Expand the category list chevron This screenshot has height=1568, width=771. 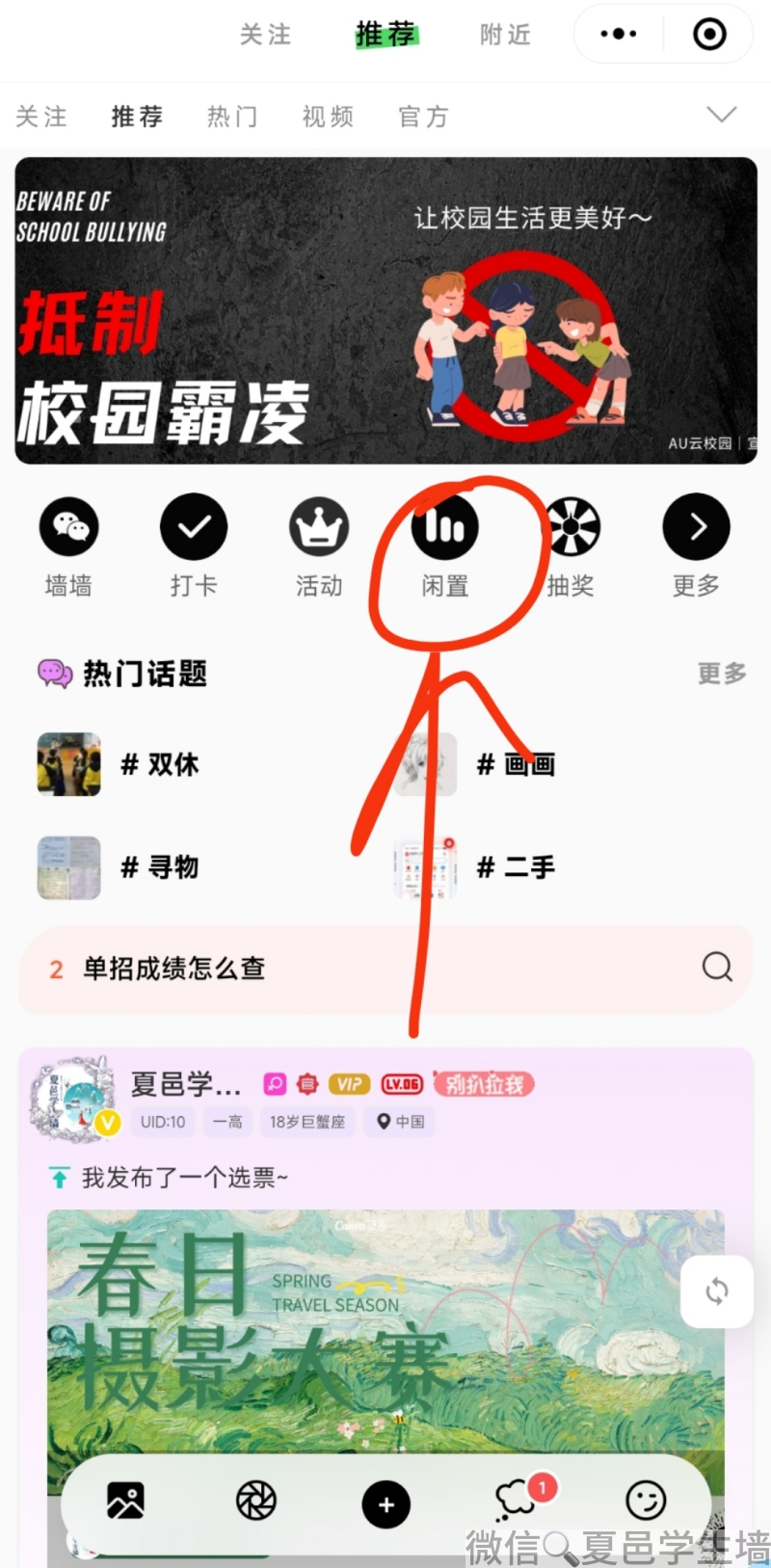[x=721, y=116]
